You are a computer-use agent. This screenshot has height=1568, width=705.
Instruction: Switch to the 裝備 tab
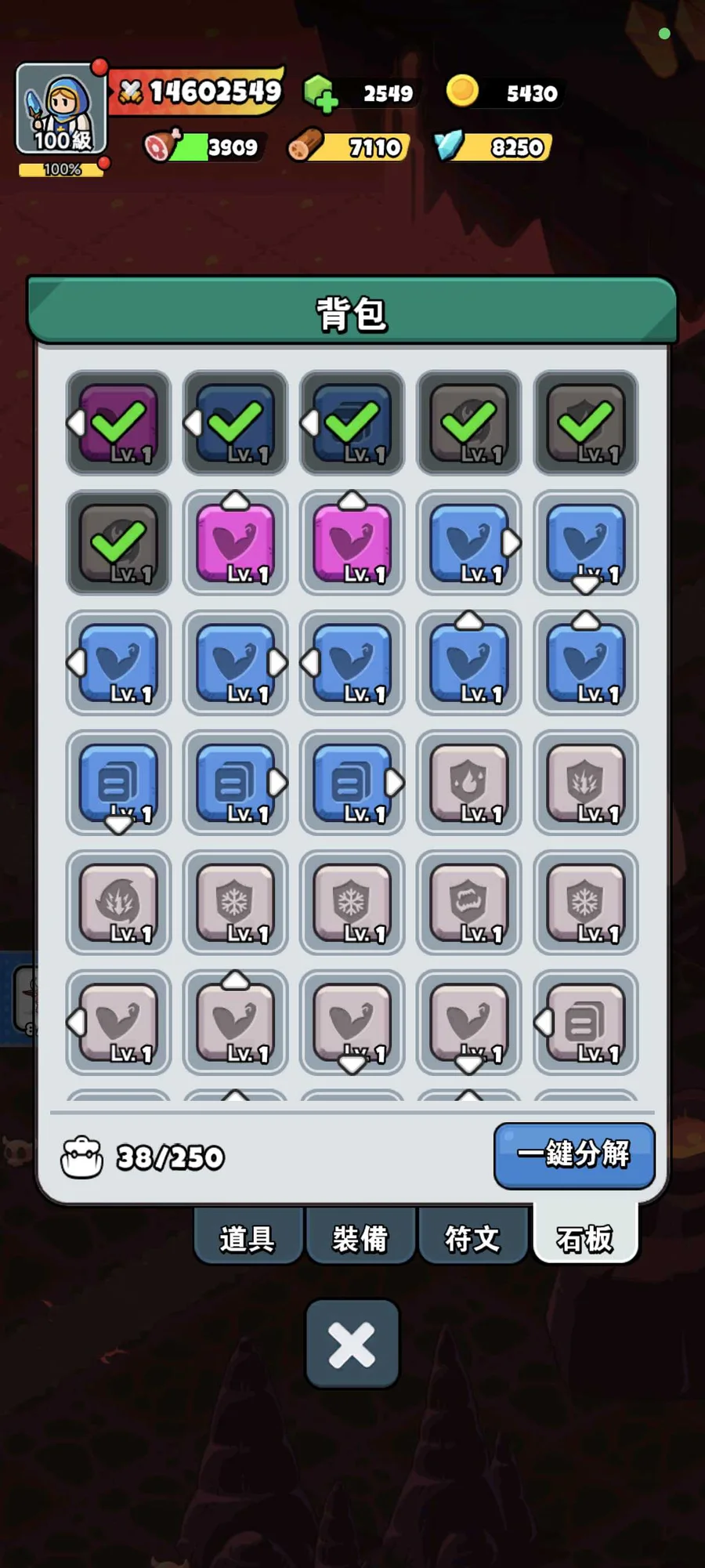360,1238
